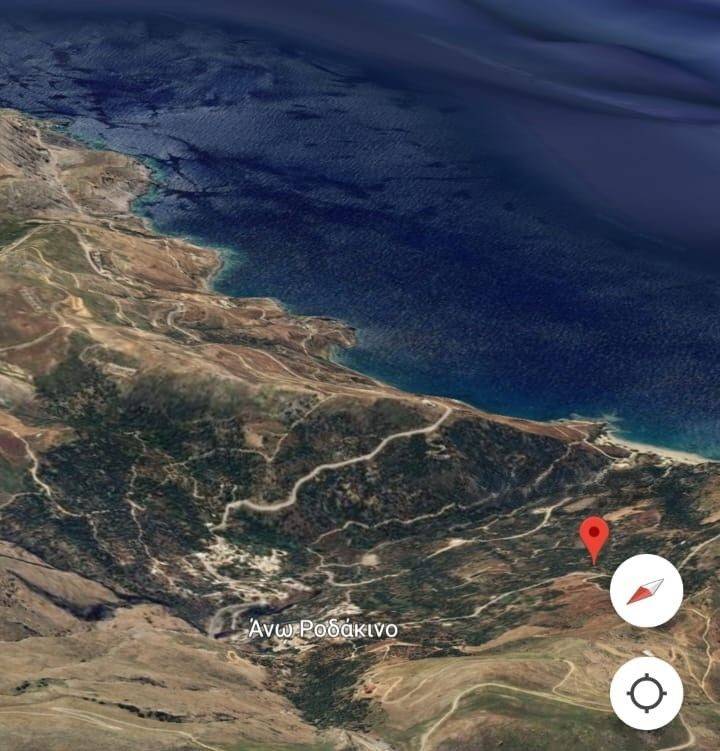
Task: Tap the compass to reset map orientation
Action: [646, 591]
